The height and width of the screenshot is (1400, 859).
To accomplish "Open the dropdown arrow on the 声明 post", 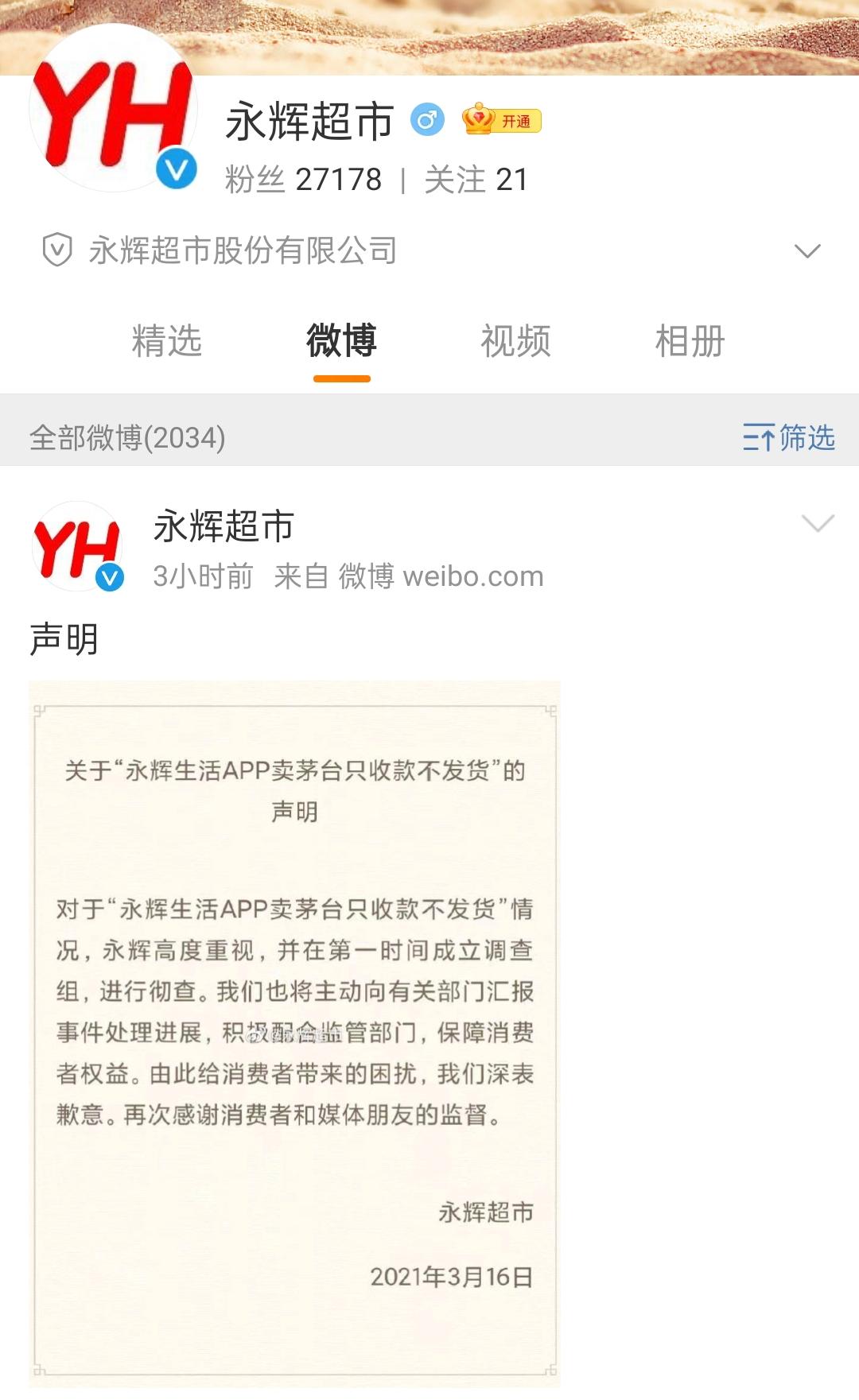I will pyautogui.click(x=818, y=523).
